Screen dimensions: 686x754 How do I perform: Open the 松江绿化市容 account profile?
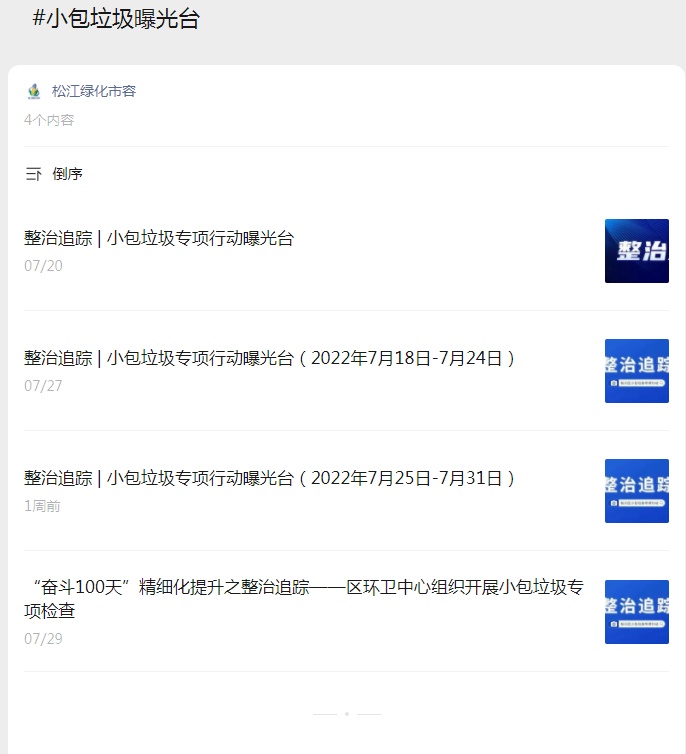pyautogui.click(x=92, y=91)
